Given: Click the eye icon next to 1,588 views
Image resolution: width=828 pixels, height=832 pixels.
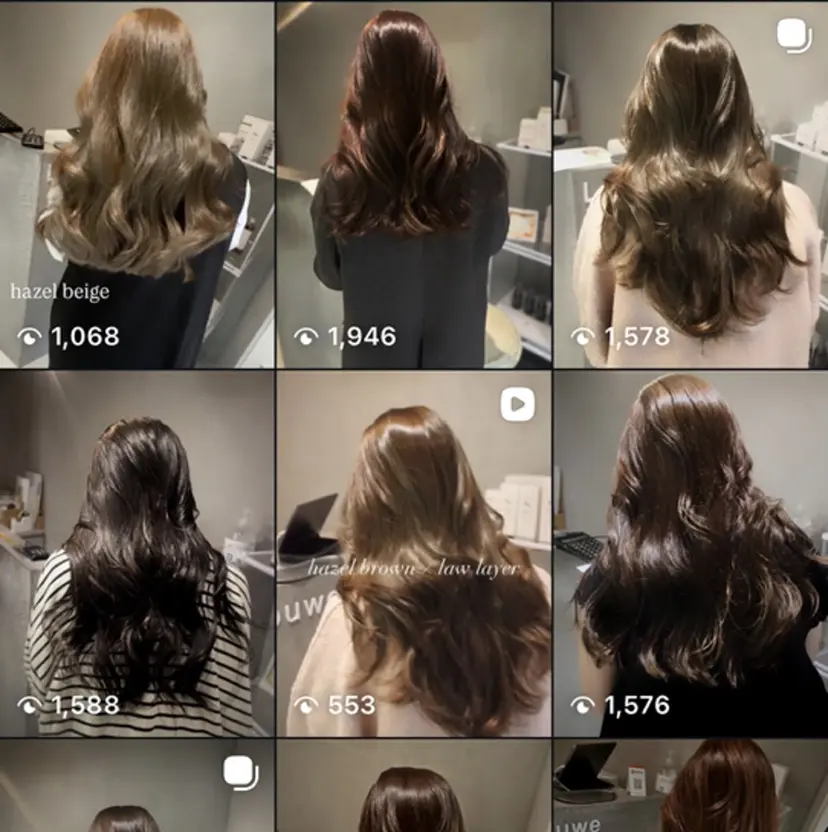Looking at the screenshot, I should click(x=32, y=706).
